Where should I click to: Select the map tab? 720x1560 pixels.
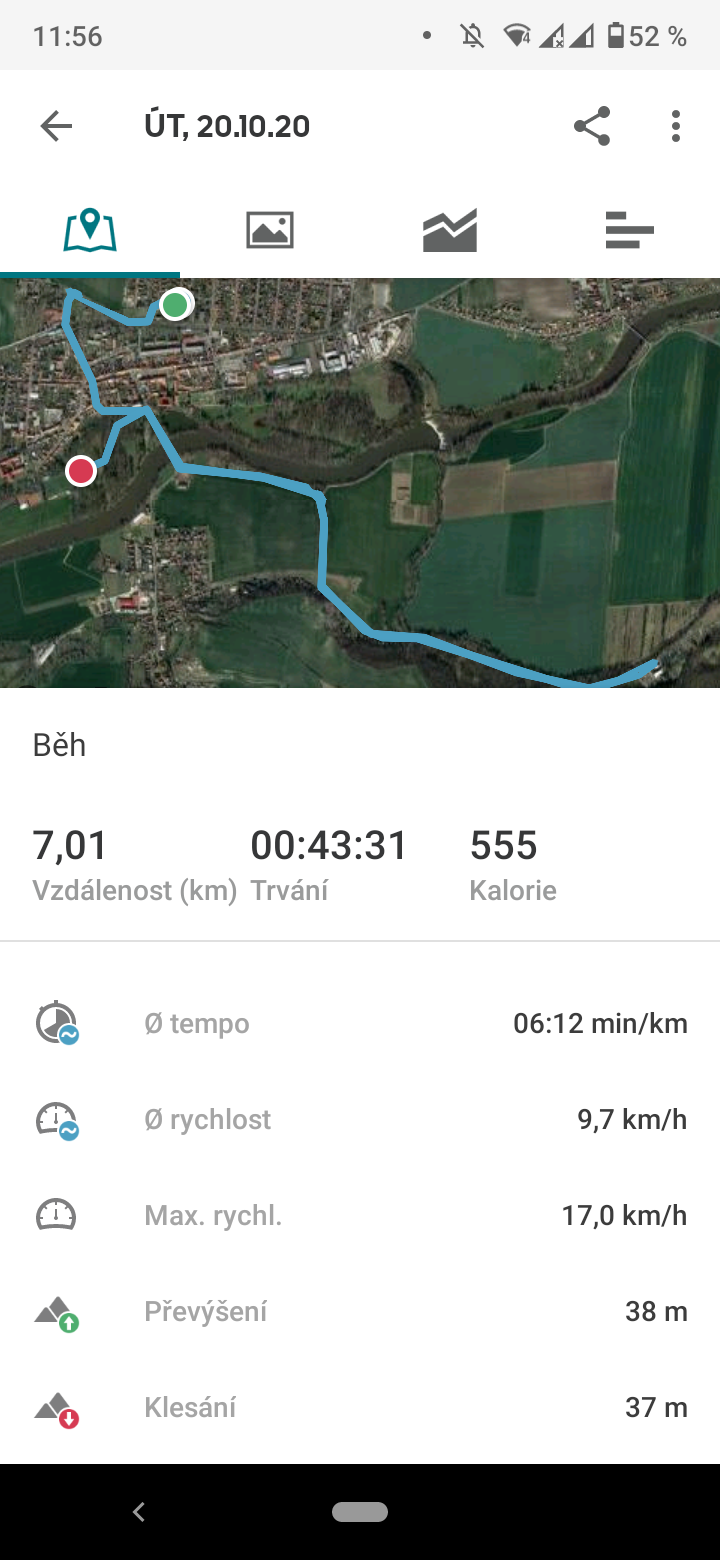point(90,230)
